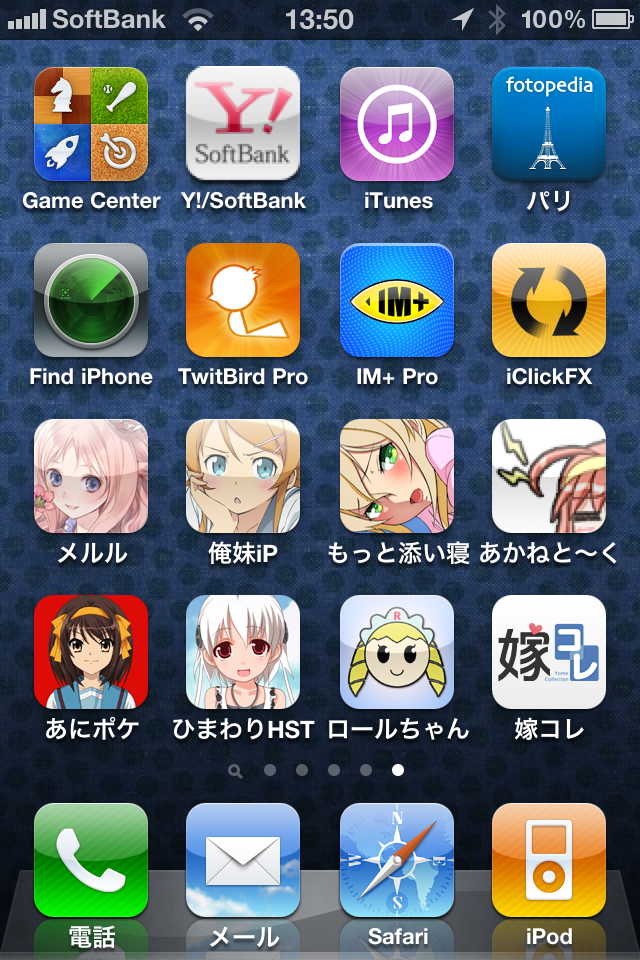Open the iTunes store app
640x960 pixels.
coord(397,124)
